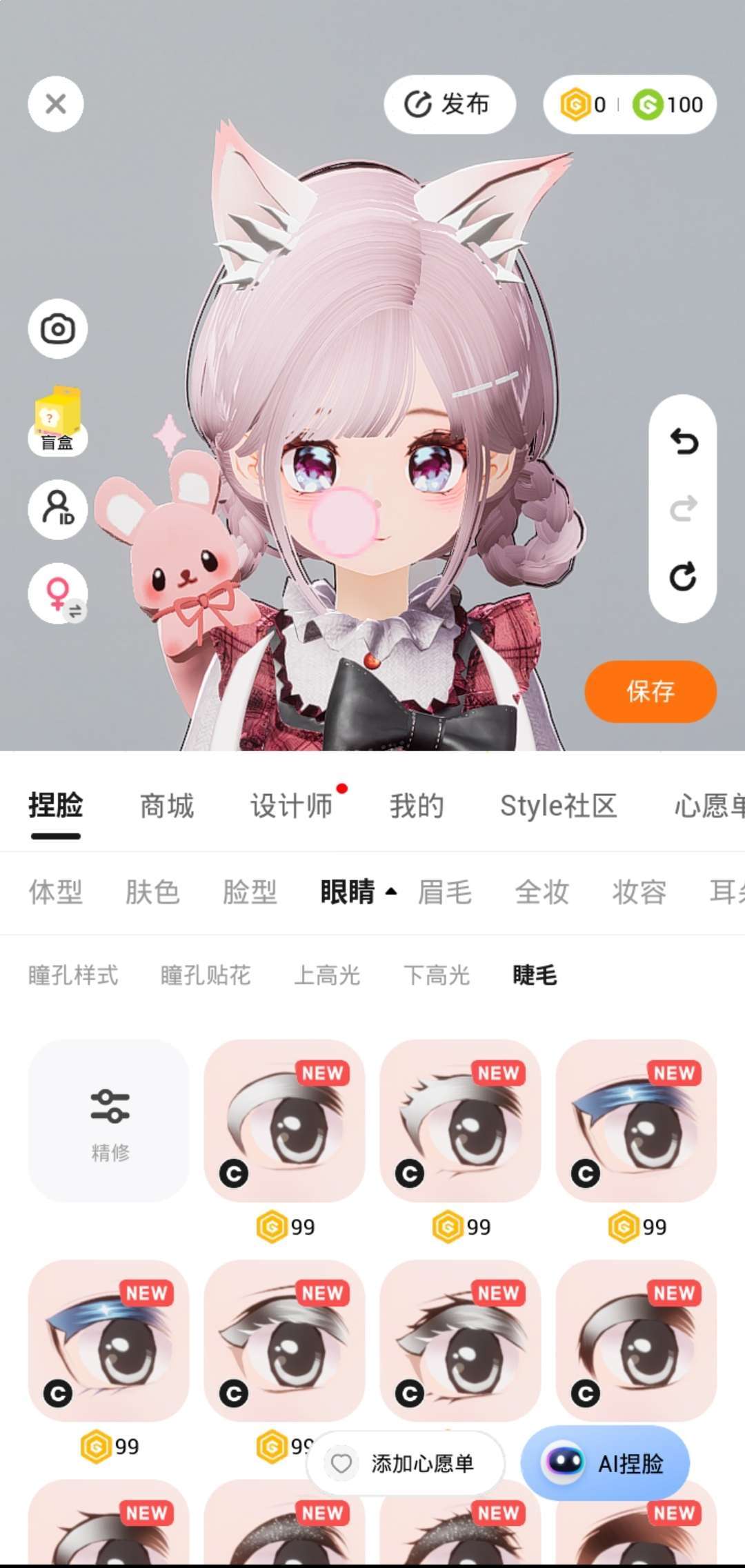Undo the last change
The image size is (745, 1568).
click(683, 441)
